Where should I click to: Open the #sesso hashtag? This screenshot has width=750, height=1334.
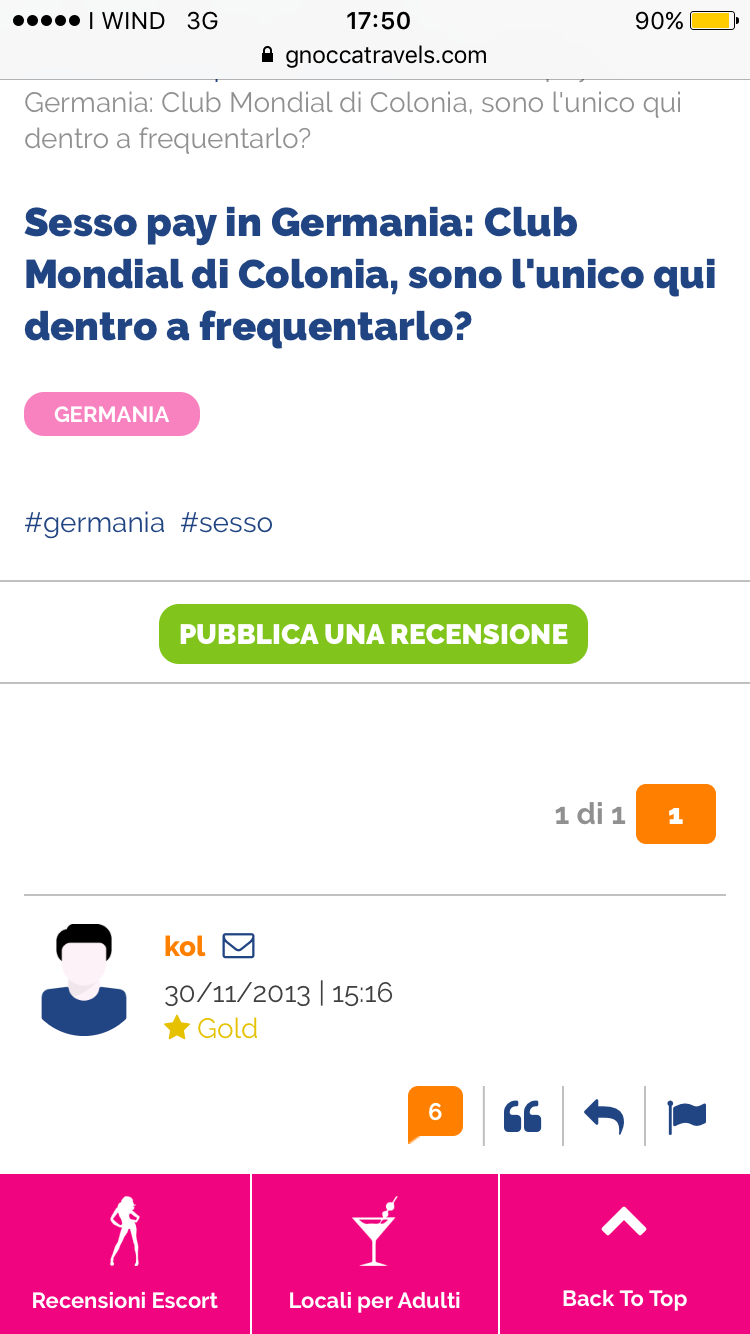226,523
